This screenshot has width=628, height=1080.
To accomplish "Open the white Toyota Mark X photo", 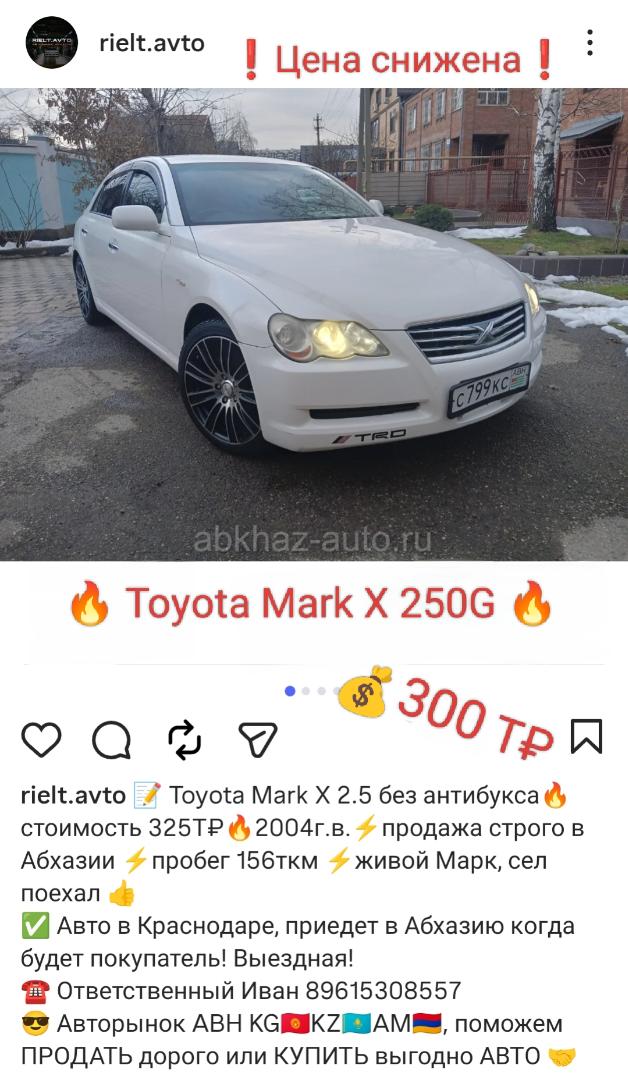I will [x=314, y=320].
